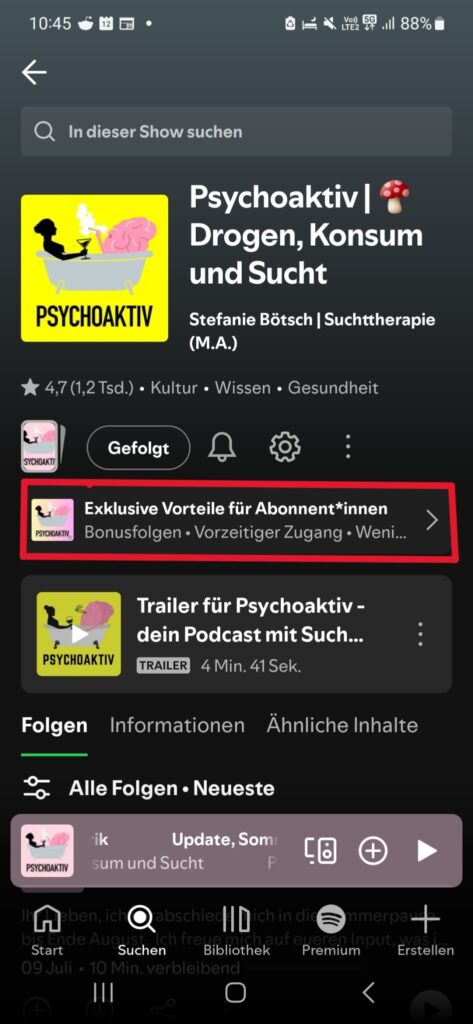Viewport: 473px width, 1024px height.
Task: Open the Alle Folgen filter and sort
Action: tap(148, 788)
